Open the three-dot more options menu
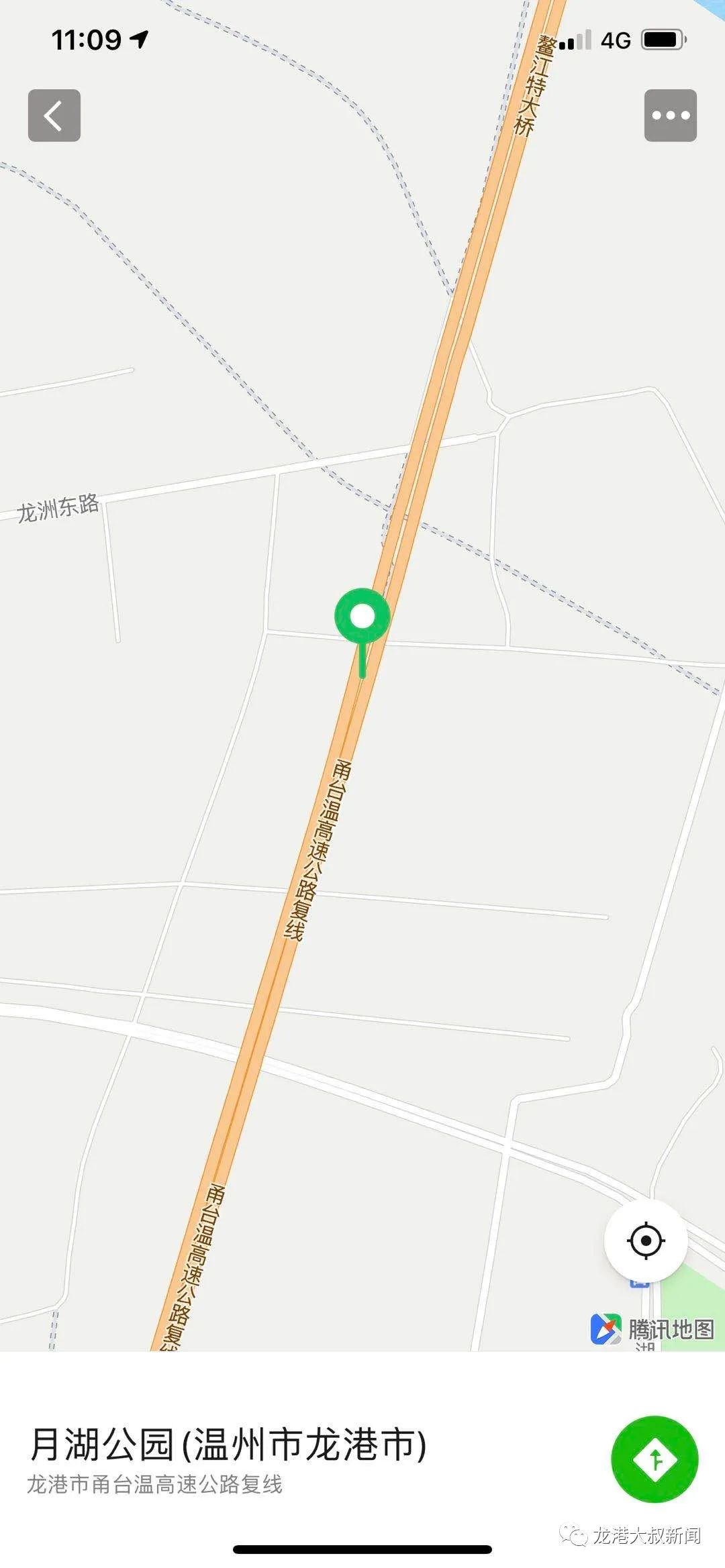Image resolution: width=725 pixels, height=1568 pixels. point(670,115)
